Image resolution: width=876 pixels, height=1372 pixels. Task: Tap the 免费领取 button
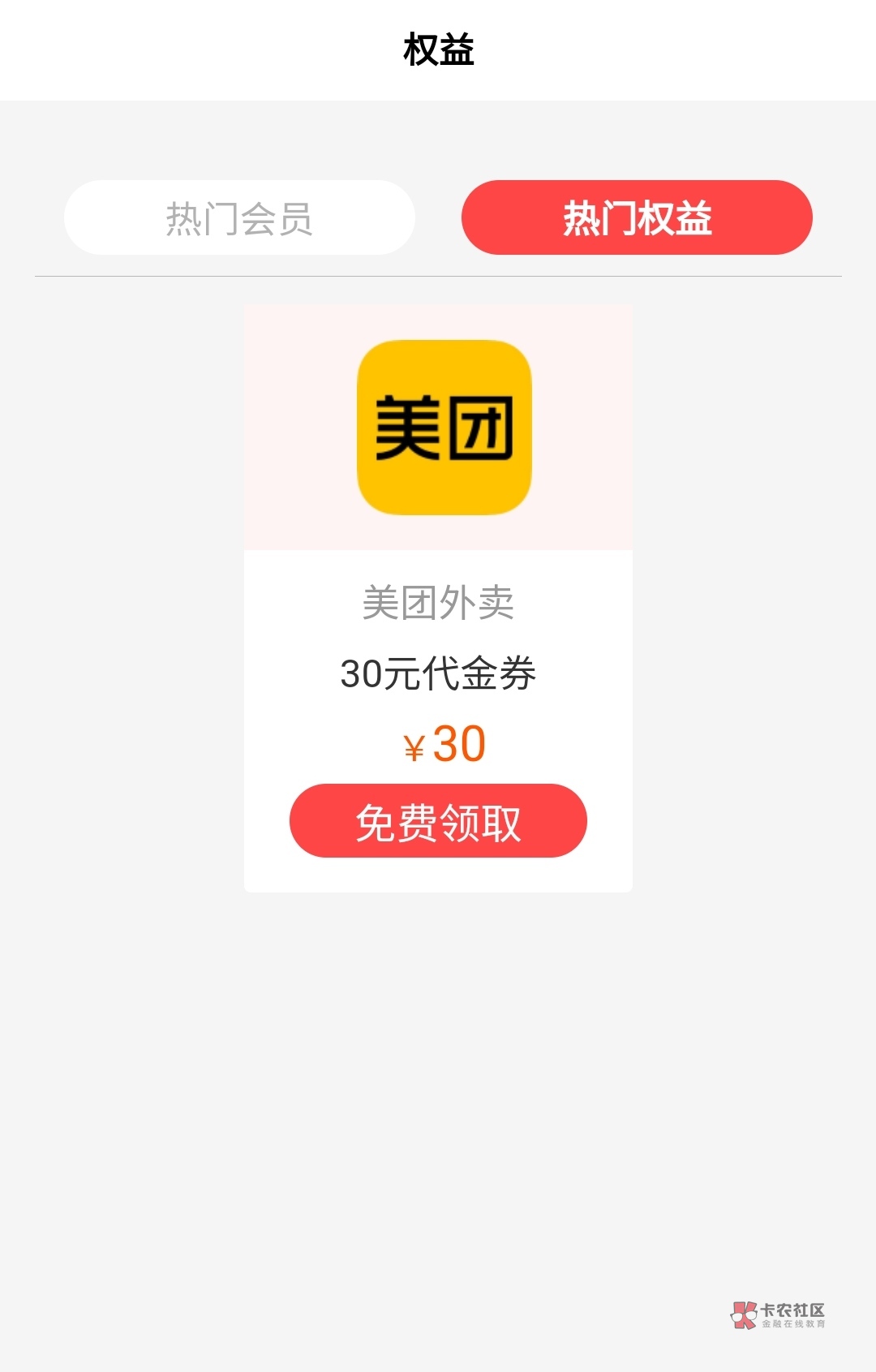coord(438,820)
